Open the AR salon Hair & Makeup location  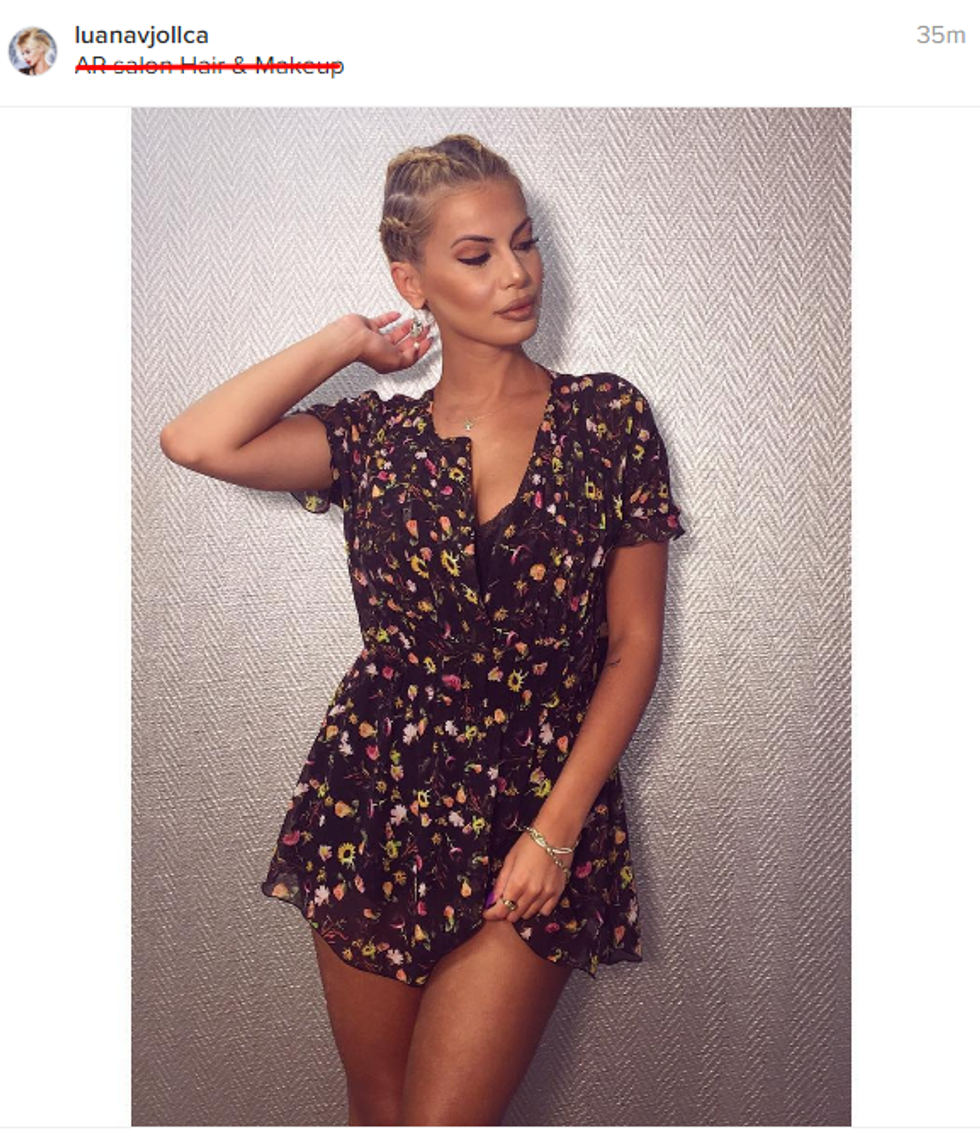pos(209,66)
